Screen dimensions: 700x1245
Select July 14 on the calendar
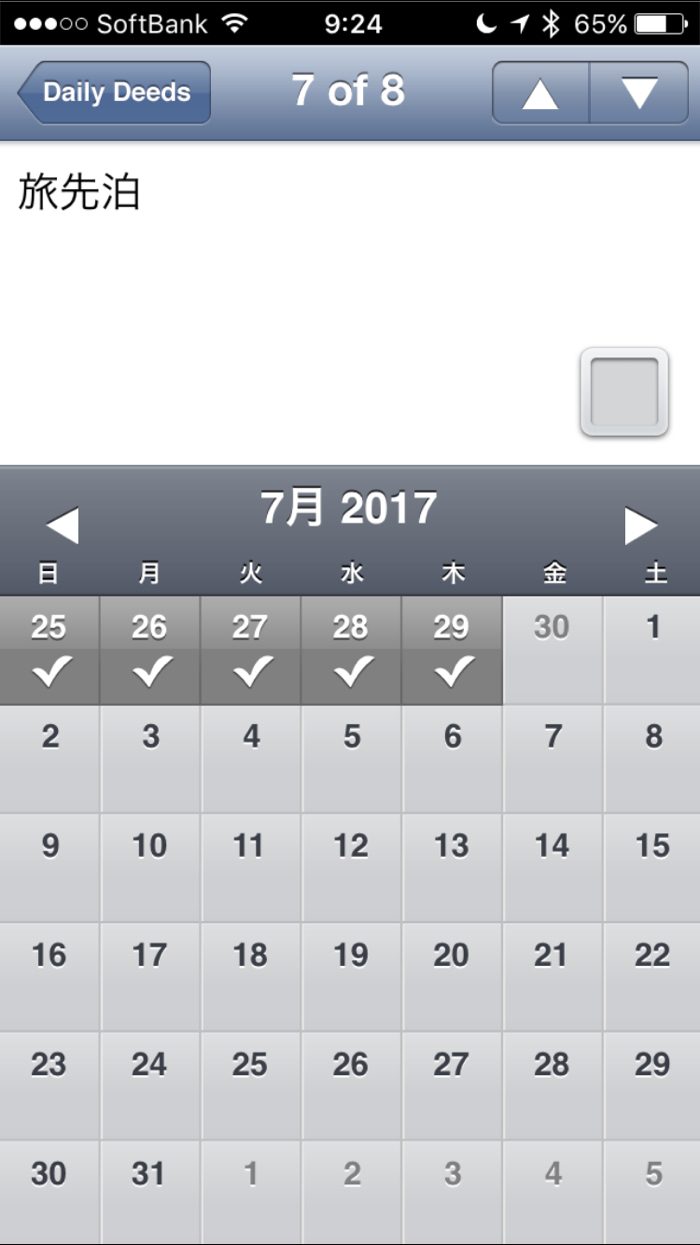(552, 867)
